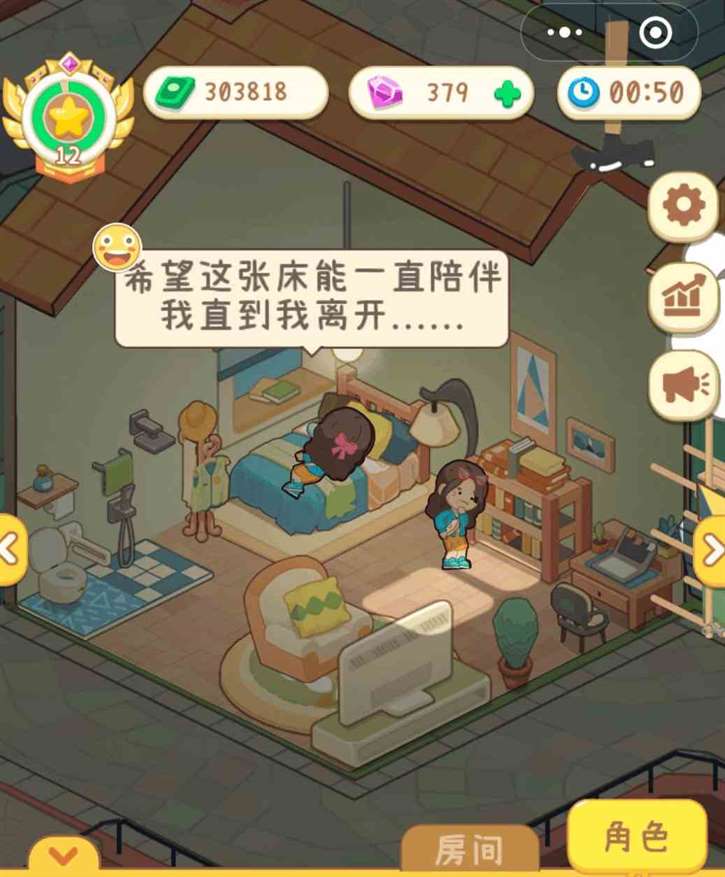Screen dimensions: 725x877
Task: Close the mini program
Action: click(655, 33)
